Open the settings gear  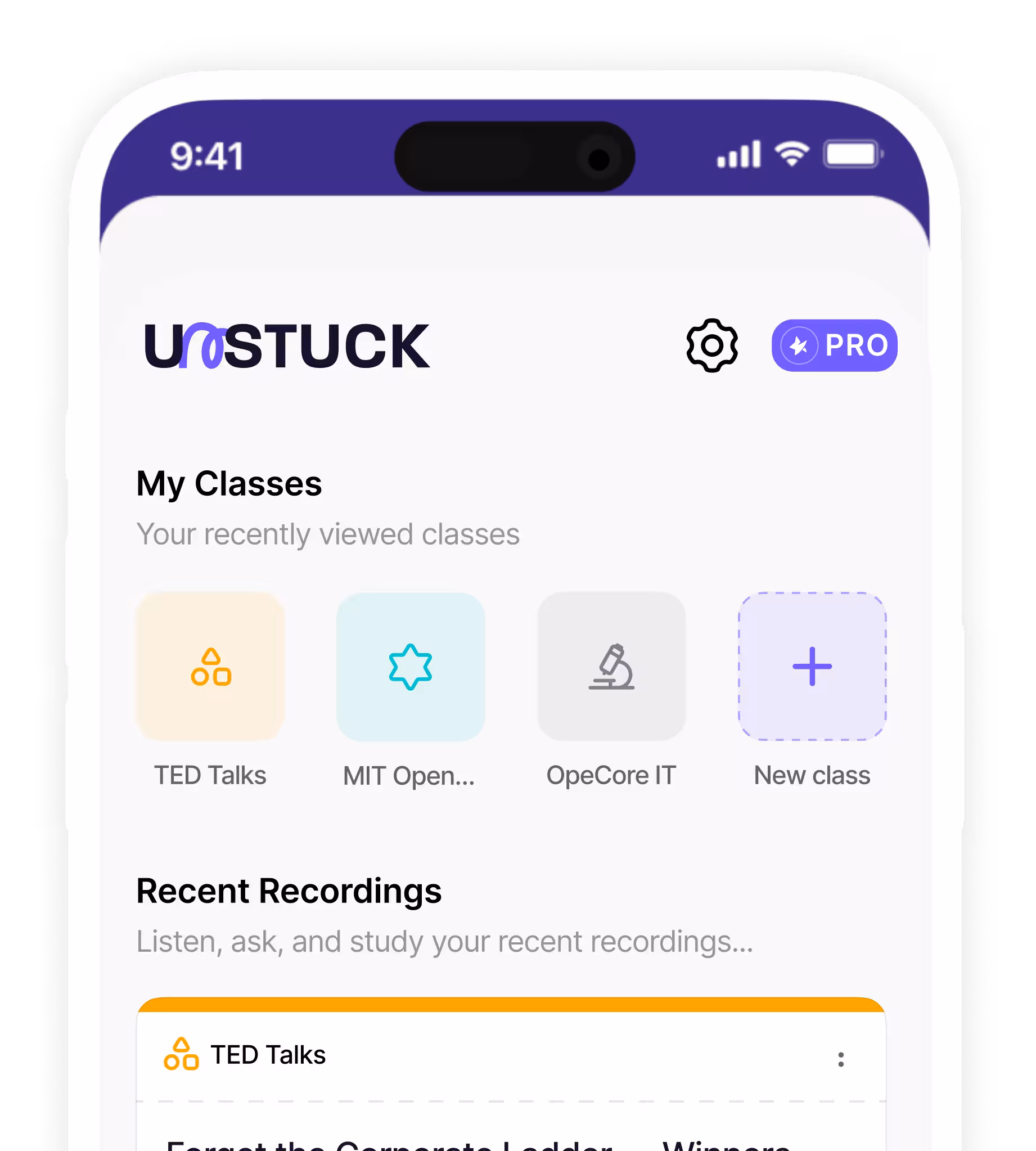click(711, 345)
